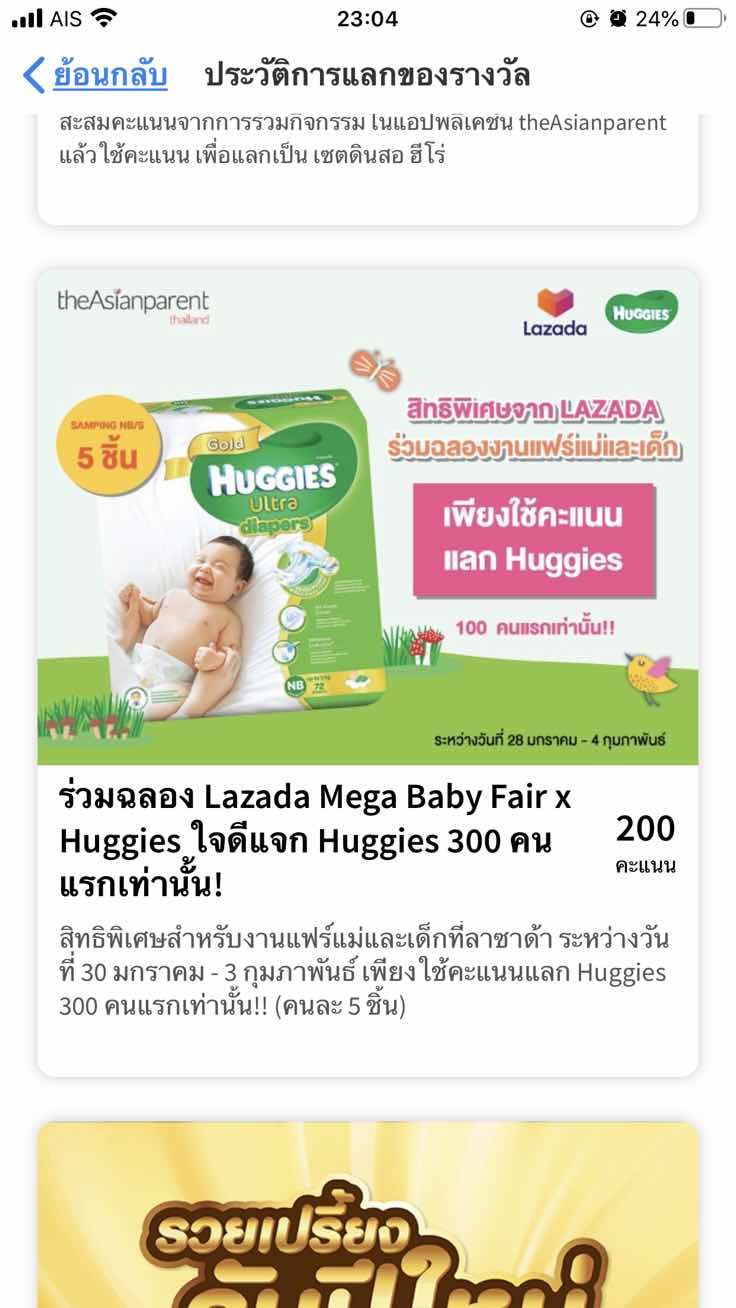Go back with the ย้อนกลับ button
This screenshot has width=736, height=1308.
click(x=96, y=75)
